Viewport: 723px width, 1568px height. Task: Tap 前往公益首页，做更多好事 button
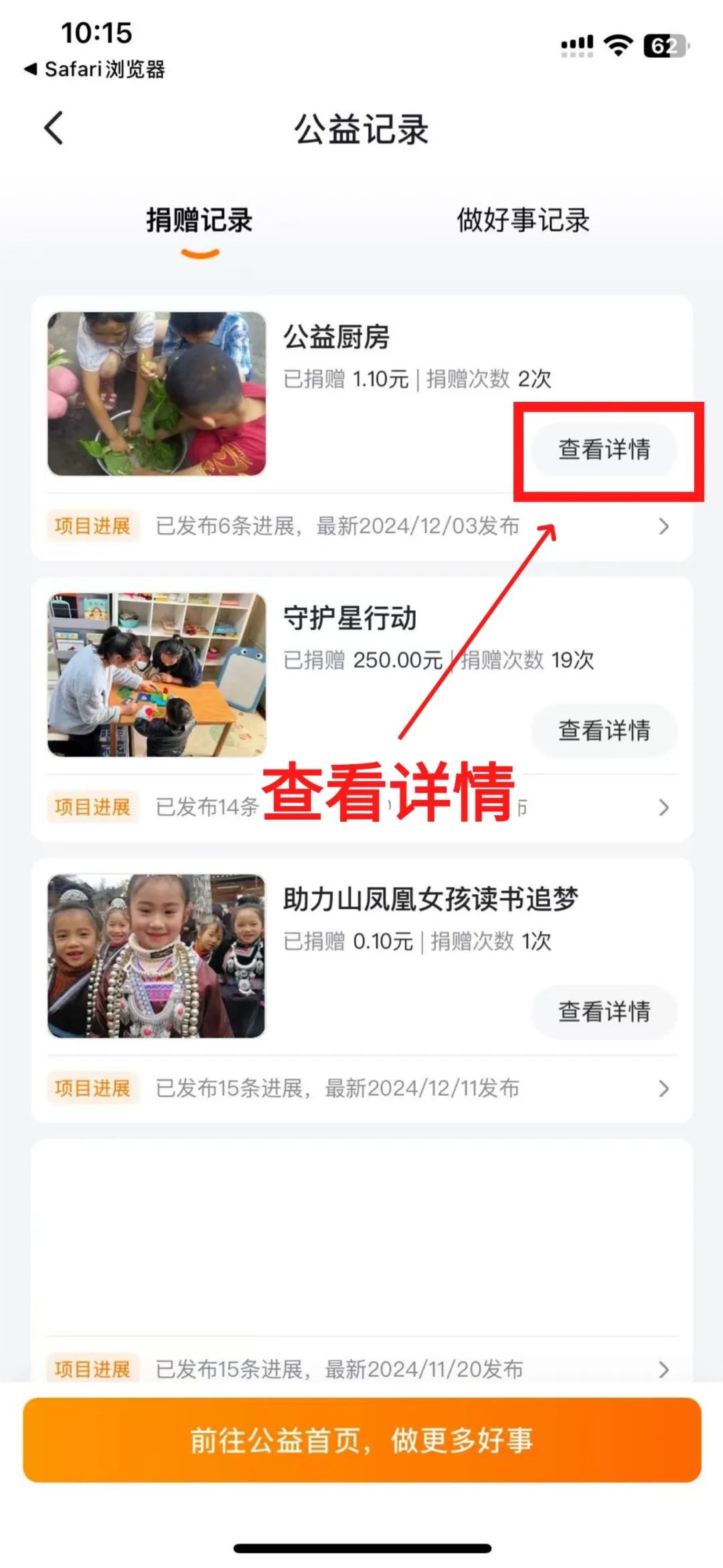click(x=361, y=1439)
